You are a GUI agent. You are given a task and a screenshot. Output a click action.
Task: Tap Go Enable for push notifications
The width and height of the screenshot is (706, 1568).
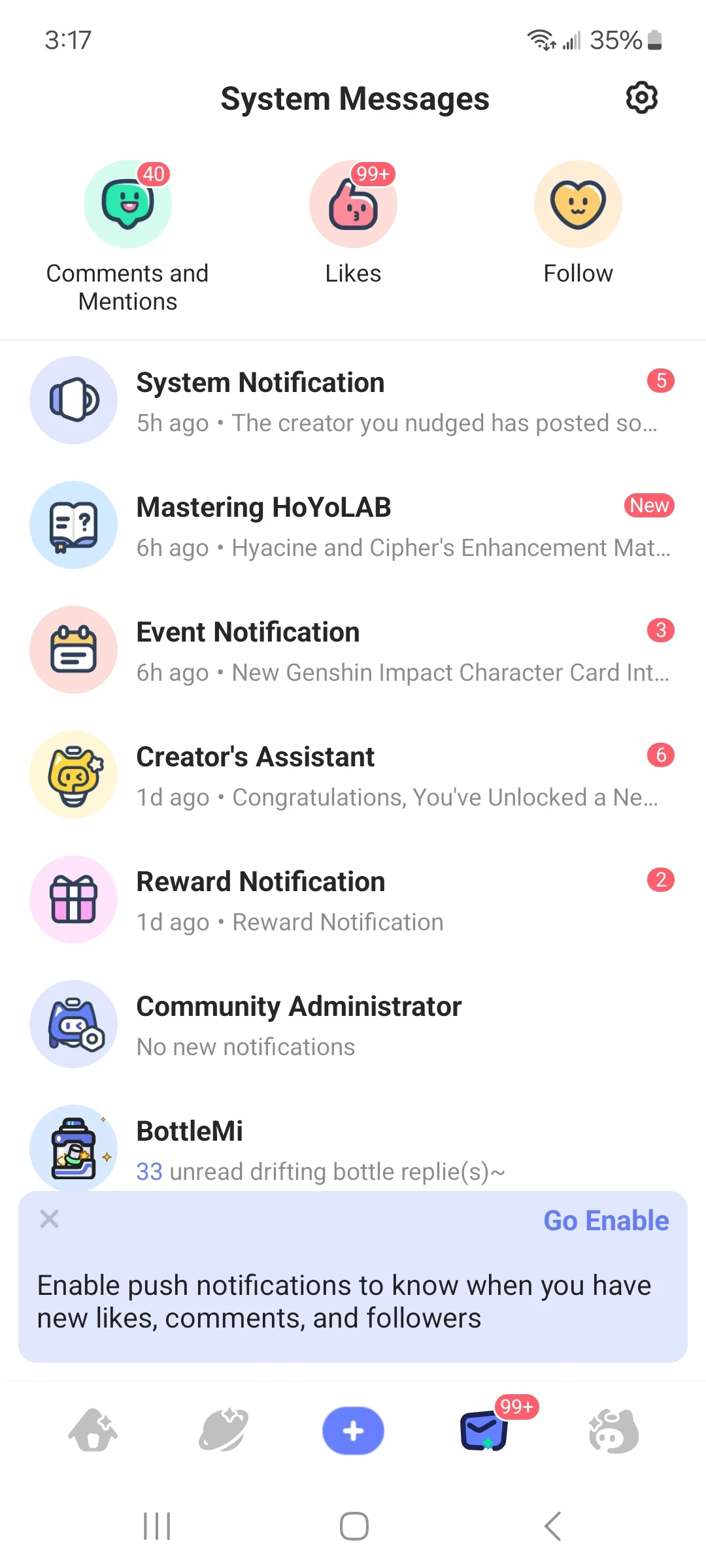pyautogui.click(x=606, y=1220)
